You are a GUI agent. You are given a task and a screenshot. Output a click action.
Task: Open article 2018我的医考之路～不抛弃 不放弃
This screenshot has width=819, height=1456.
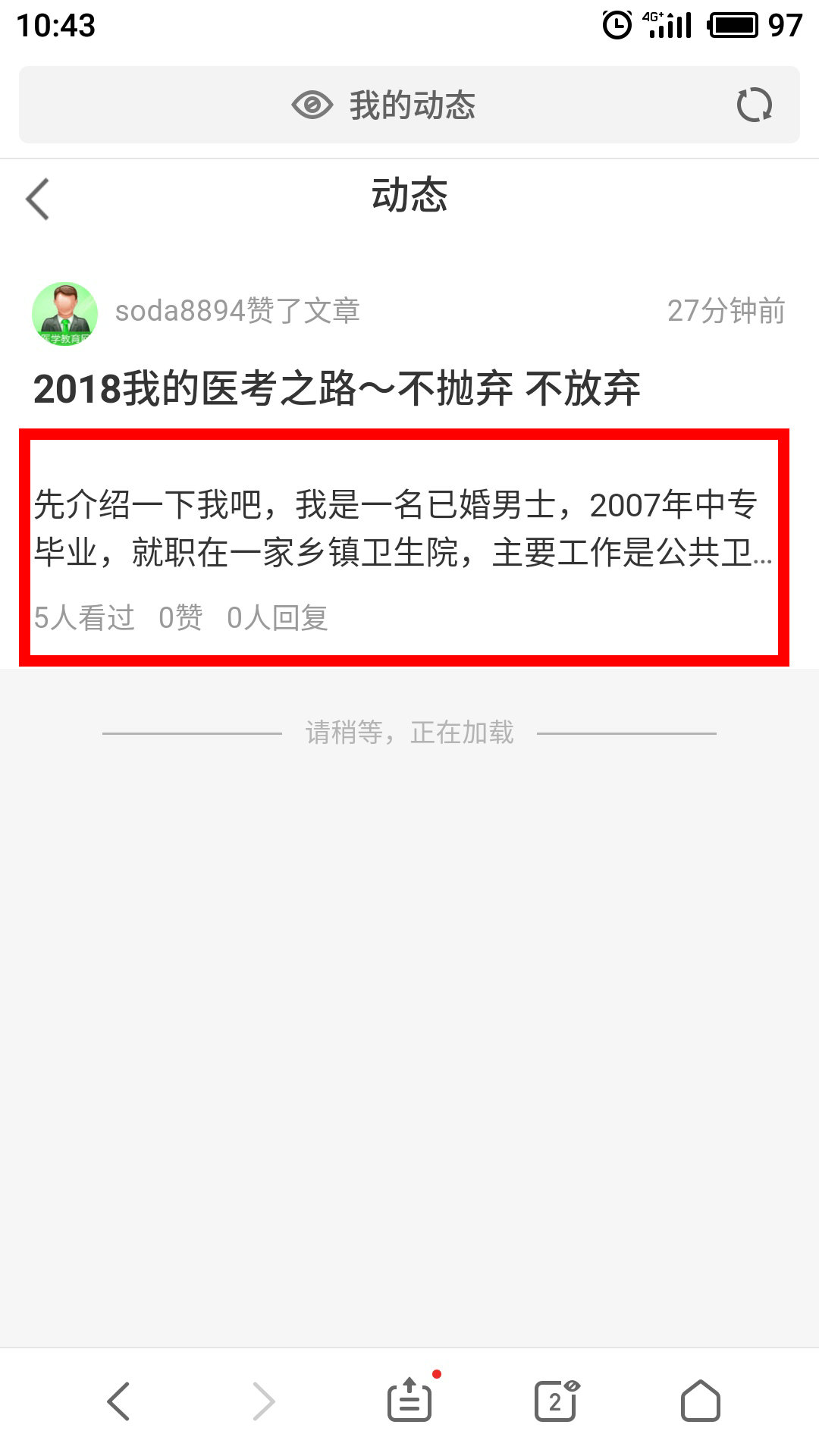point(339,388)
